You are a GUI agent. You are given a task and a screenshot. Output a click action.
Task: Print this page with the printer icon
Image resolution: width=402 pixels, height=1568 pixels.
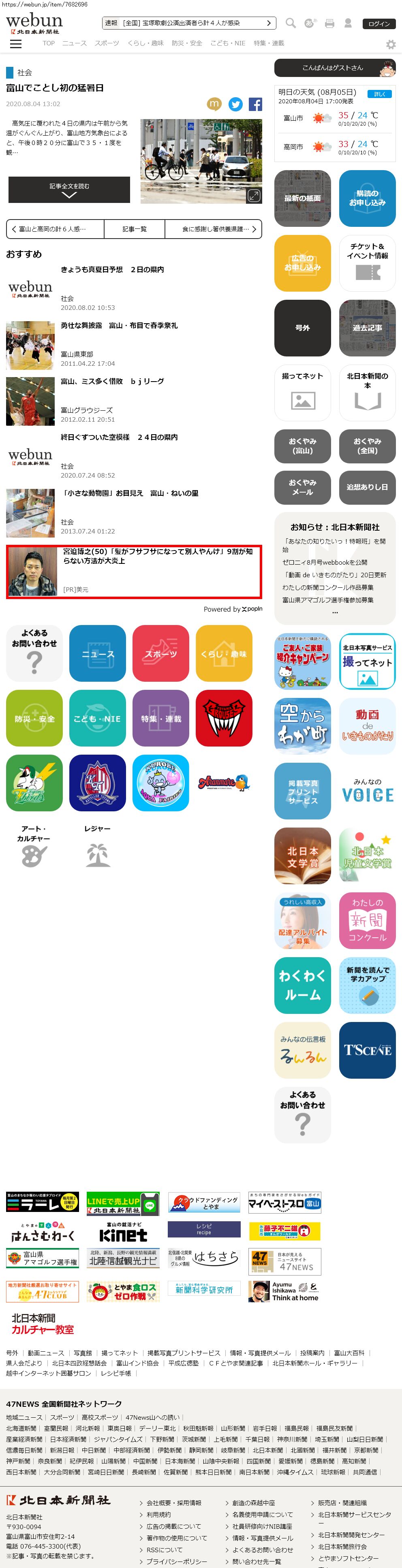[329, 24]
